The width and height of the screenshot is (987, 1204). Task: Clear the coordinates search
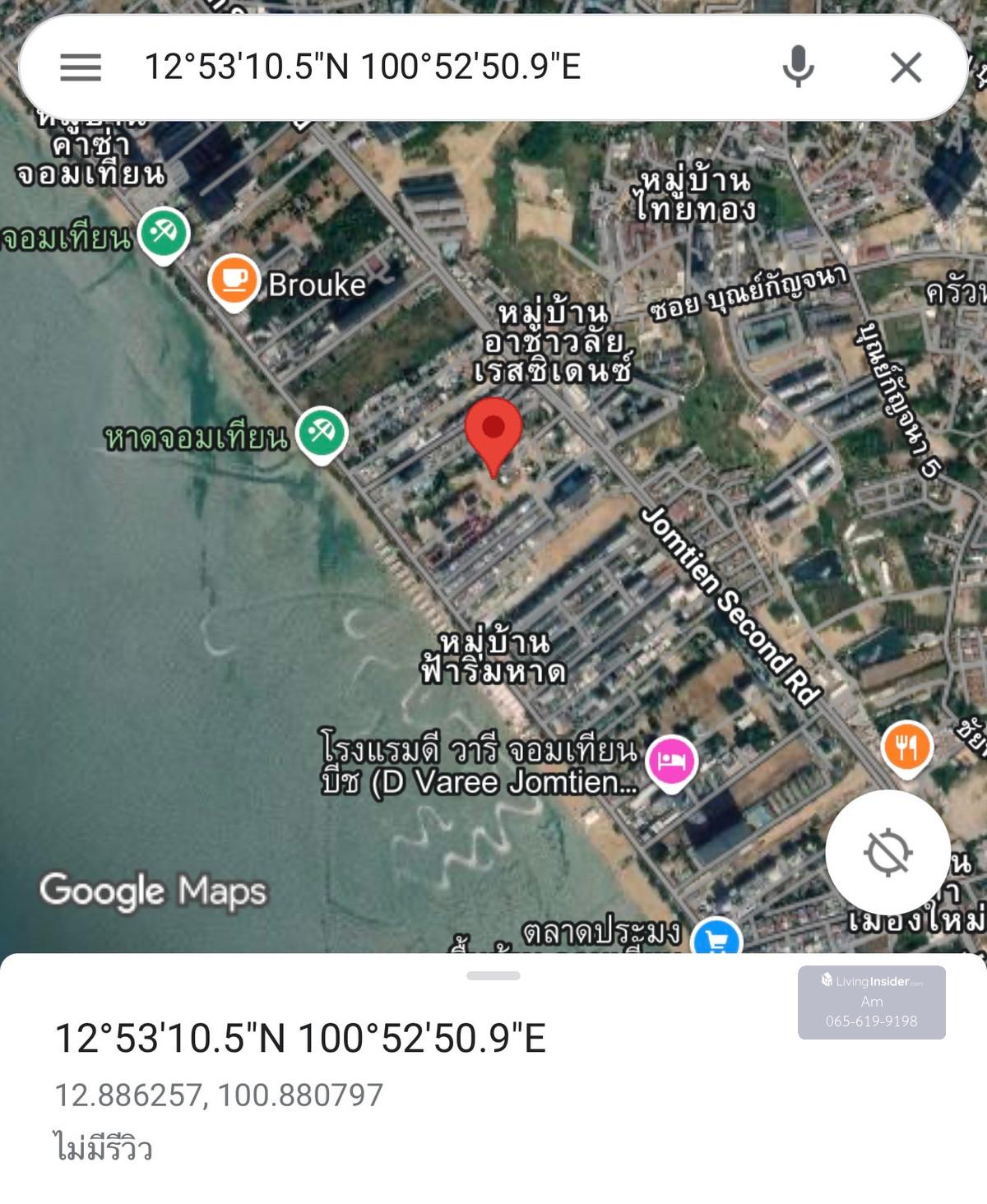[x=906, y=67]
